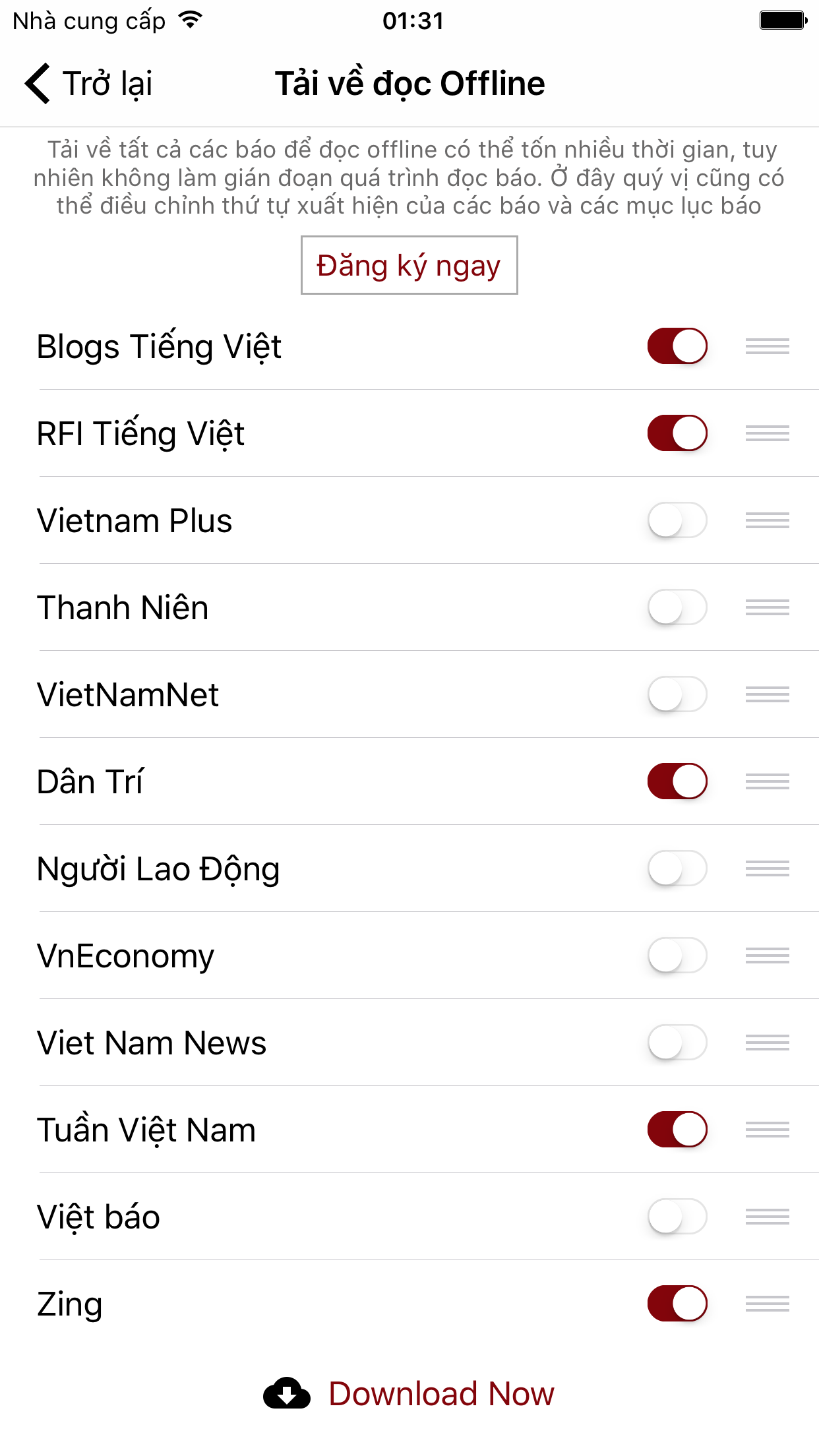This screenshot has width=819, height=1456.
Task: Tap the reorder handle beside Zing
Action: 768,1304
